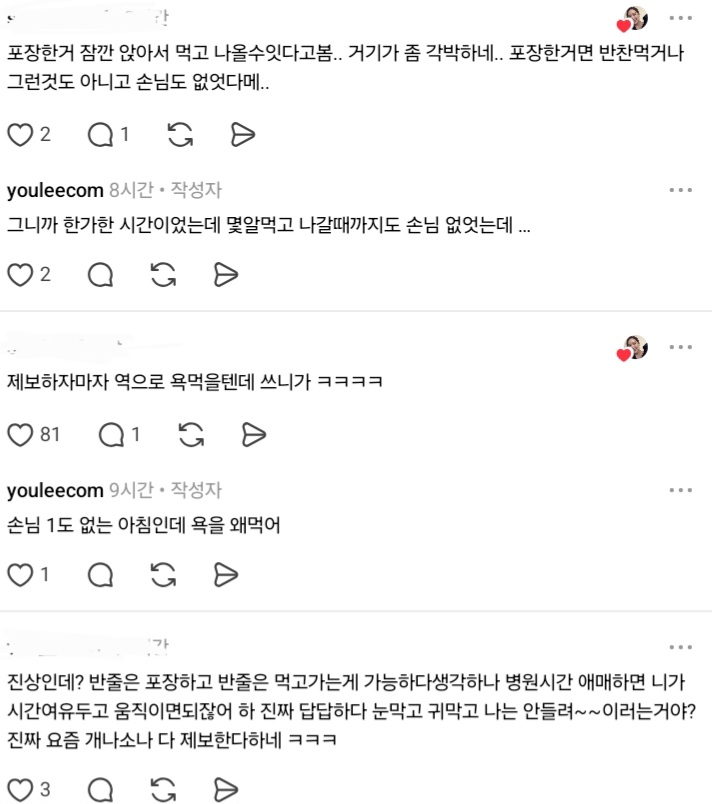Send the 제보하자마자 comment via share icon
This screenshot has height=804, width=712.
253,434
